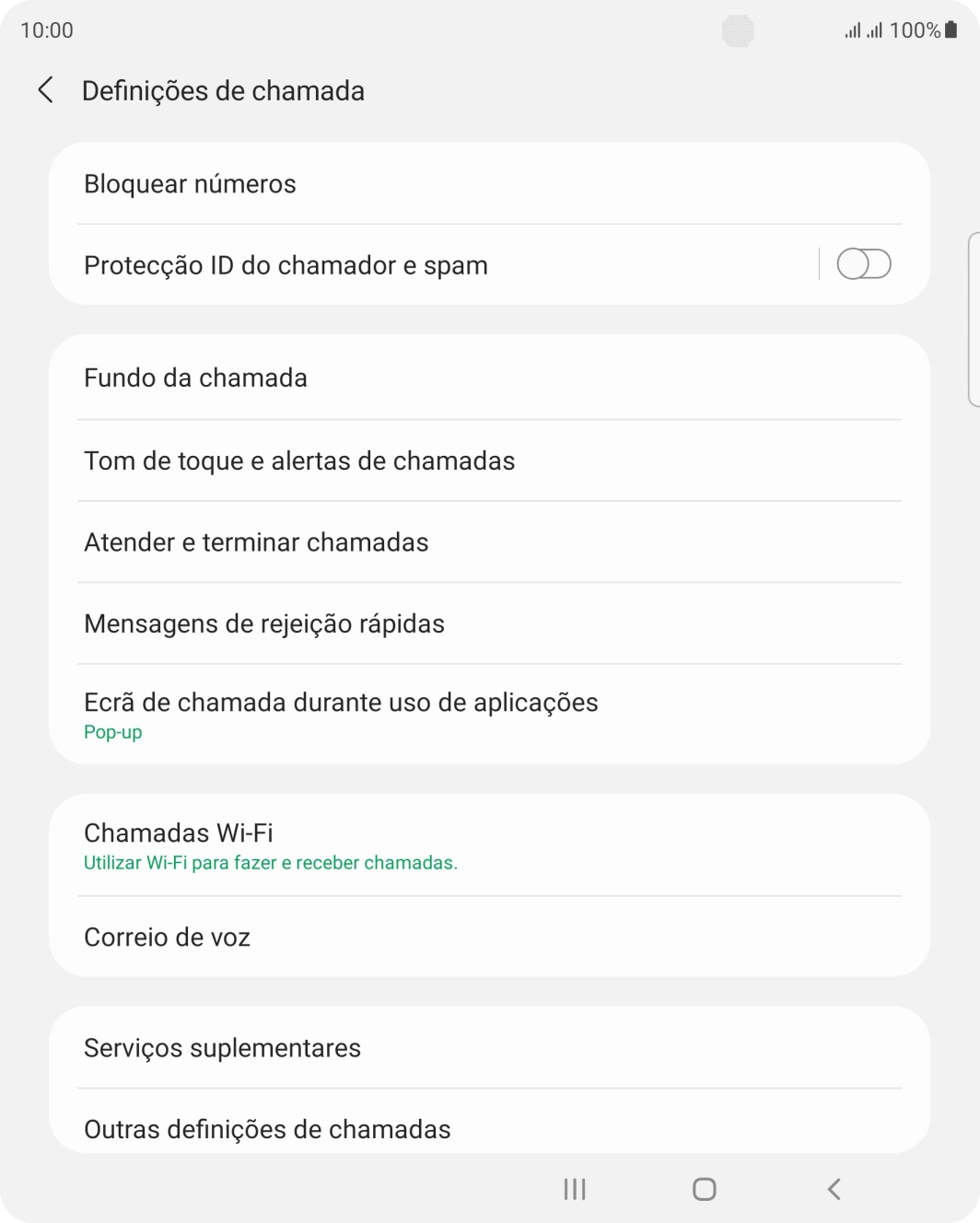Toggle caller ID and spam protection switch
The image size is (980, 1223).
click(864, 263)
